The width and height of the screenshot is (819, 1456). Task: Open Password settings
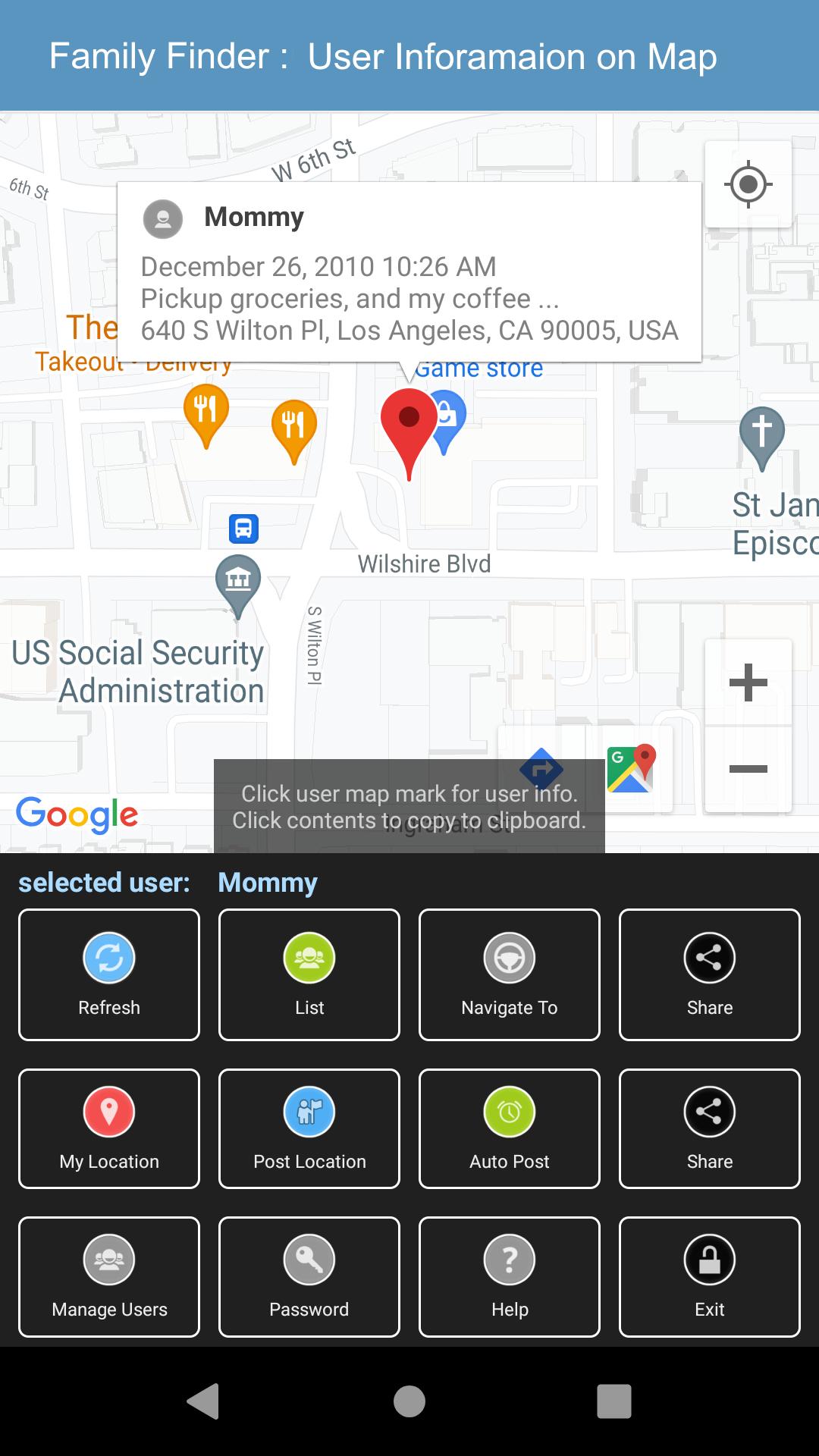pyautogui.click(x=309, y=1276)
